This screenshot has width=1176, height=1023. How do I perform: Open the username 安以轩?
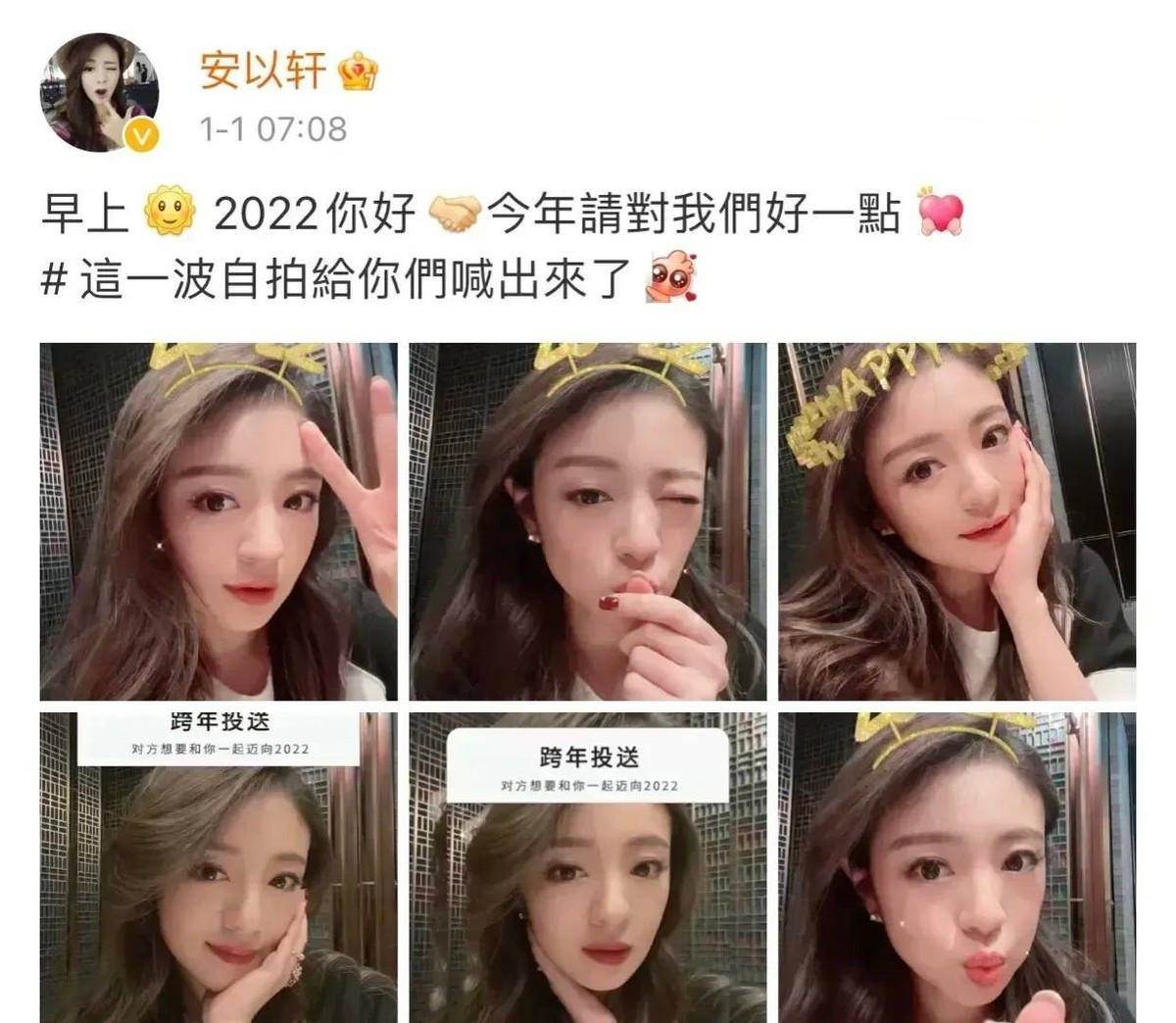[x=263, y=71]
